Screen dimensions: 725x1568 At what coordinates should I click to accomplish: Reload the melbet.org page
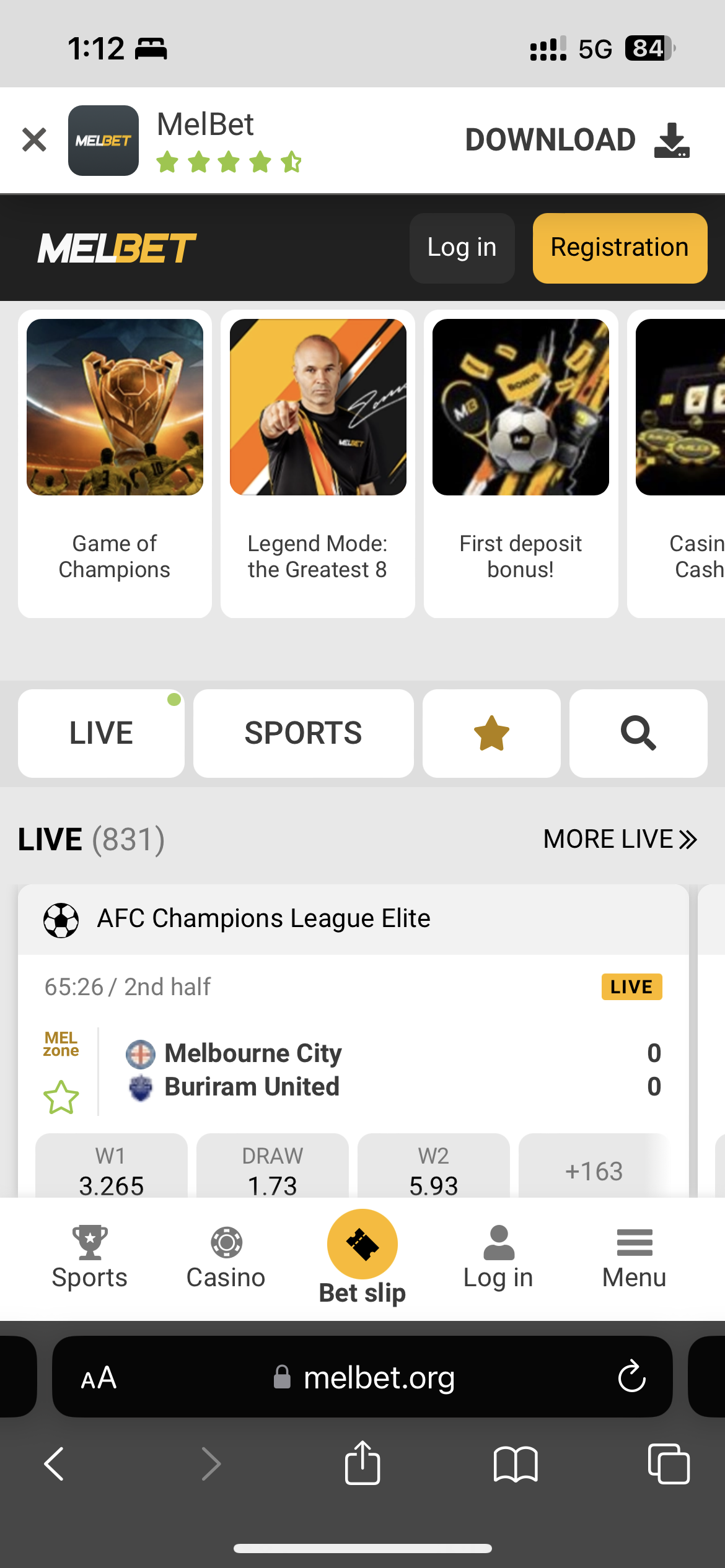(631, 1377)
